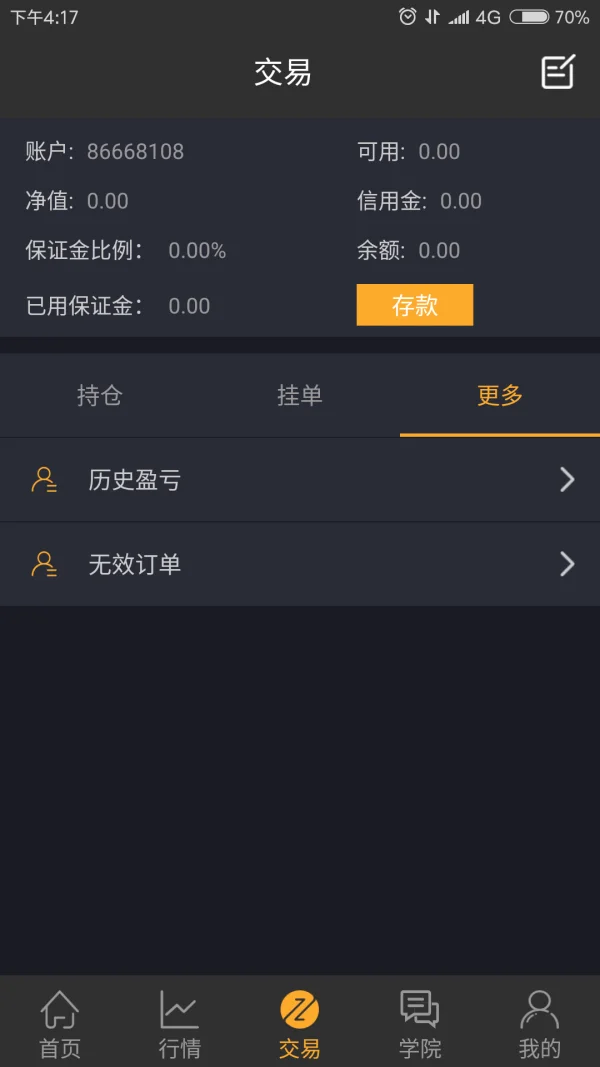Select the 更多 tab
The height and width of the screenshot is (1067, 600).
point(500,395)
